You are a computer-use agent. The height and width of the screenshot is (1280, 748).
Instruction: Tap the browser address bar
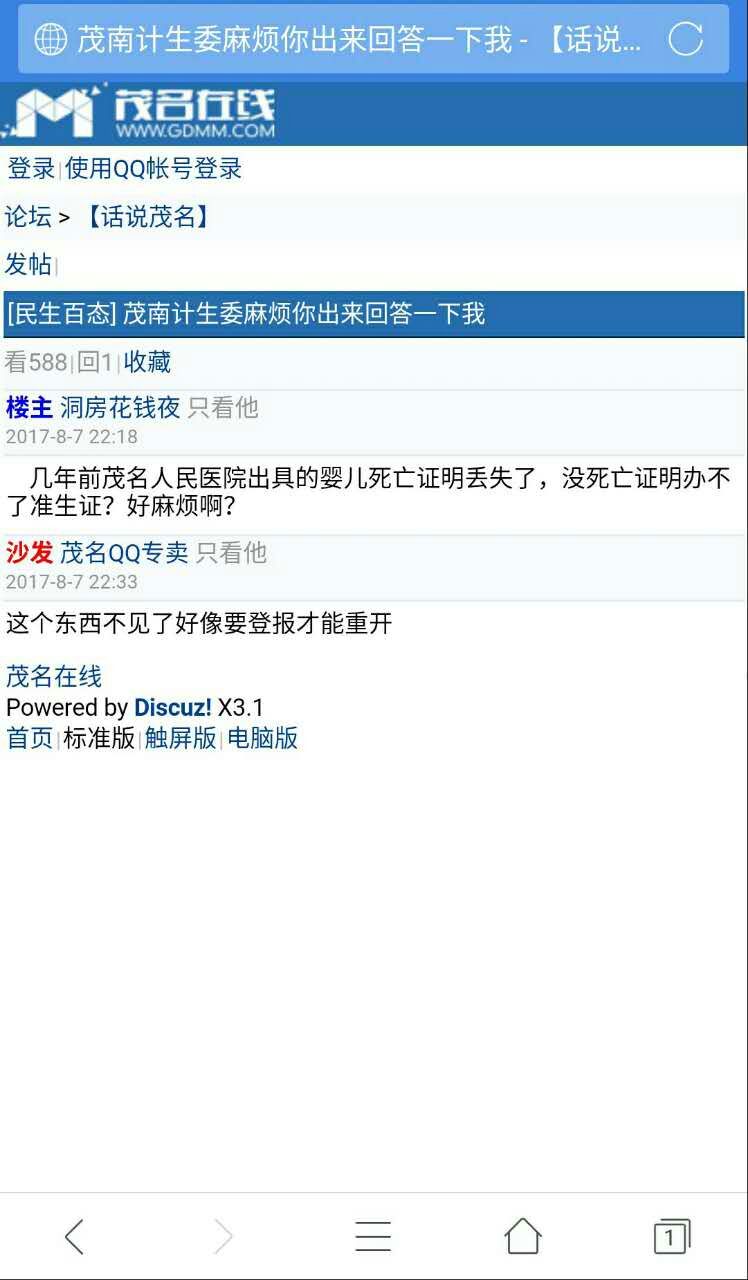pyautogui.click(x=340, y=39)
